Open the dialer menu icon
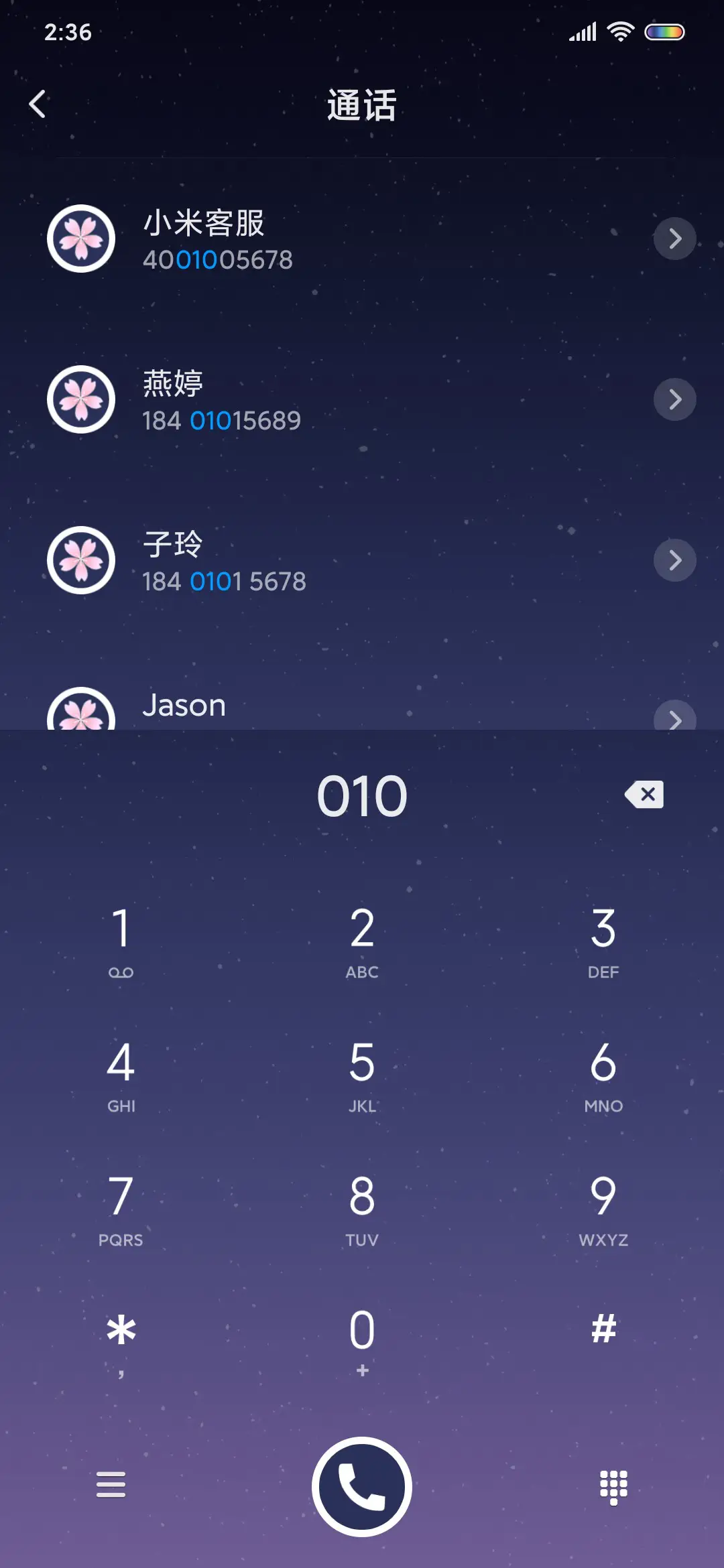This screenshot has width=724, height=1568. tap(111, 1485)
